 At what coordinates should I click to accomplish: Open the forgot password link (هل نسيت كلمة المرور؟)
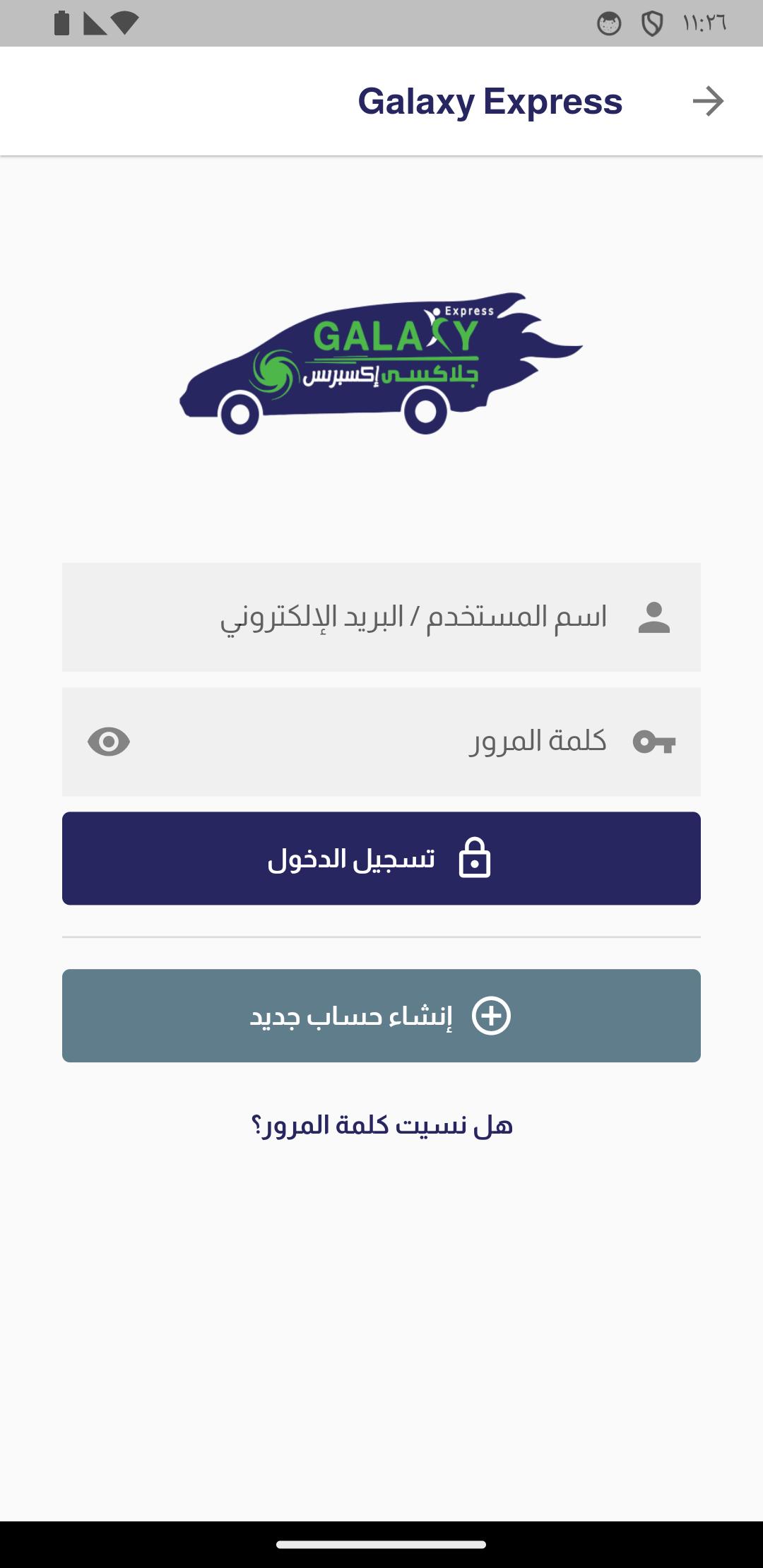click(x=381, y=1124)
